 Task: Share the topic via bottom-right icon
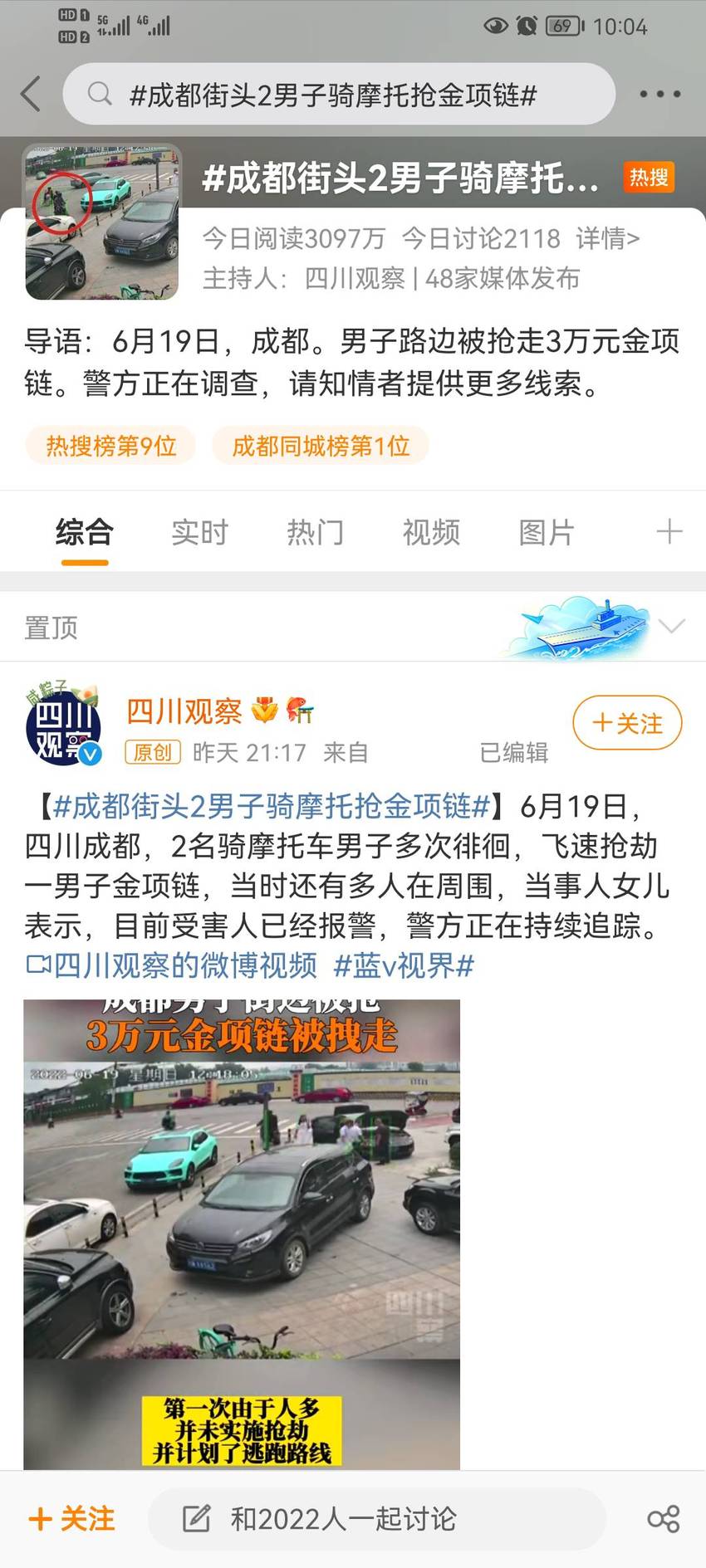tap(663, 1519)
